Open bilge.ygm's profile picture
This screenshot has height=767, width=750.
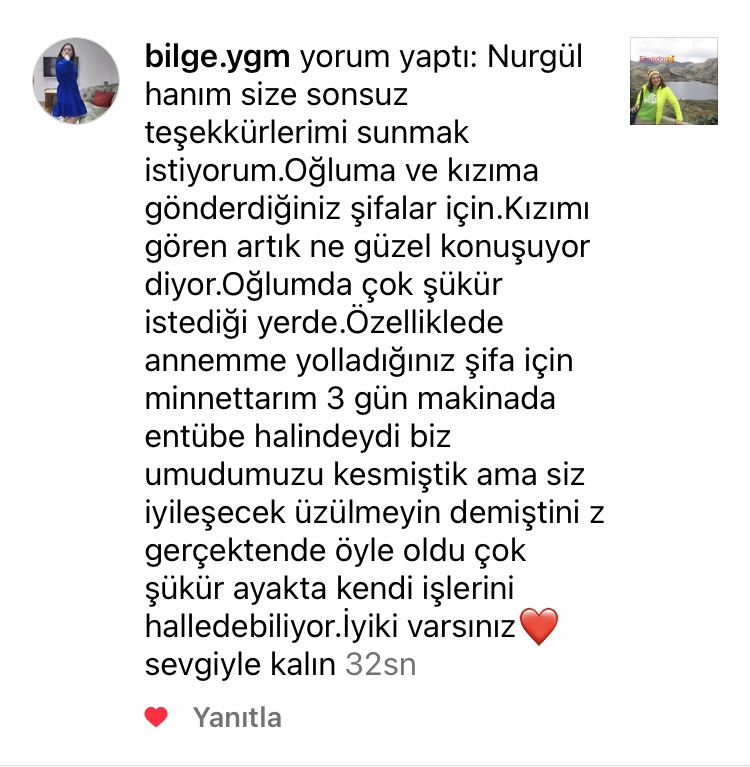point(78,80)
